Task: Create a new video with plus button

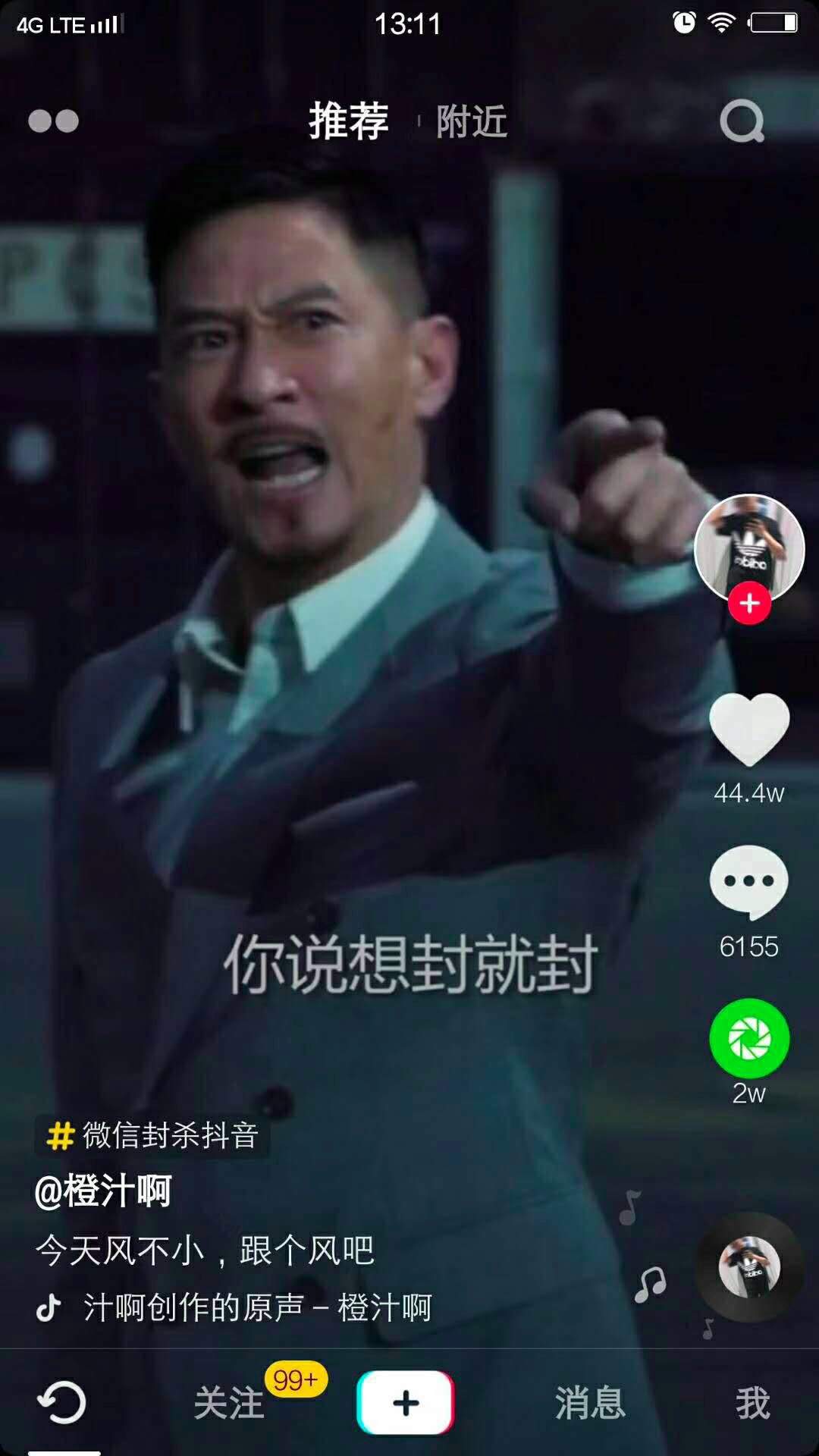Action: 406,1403
